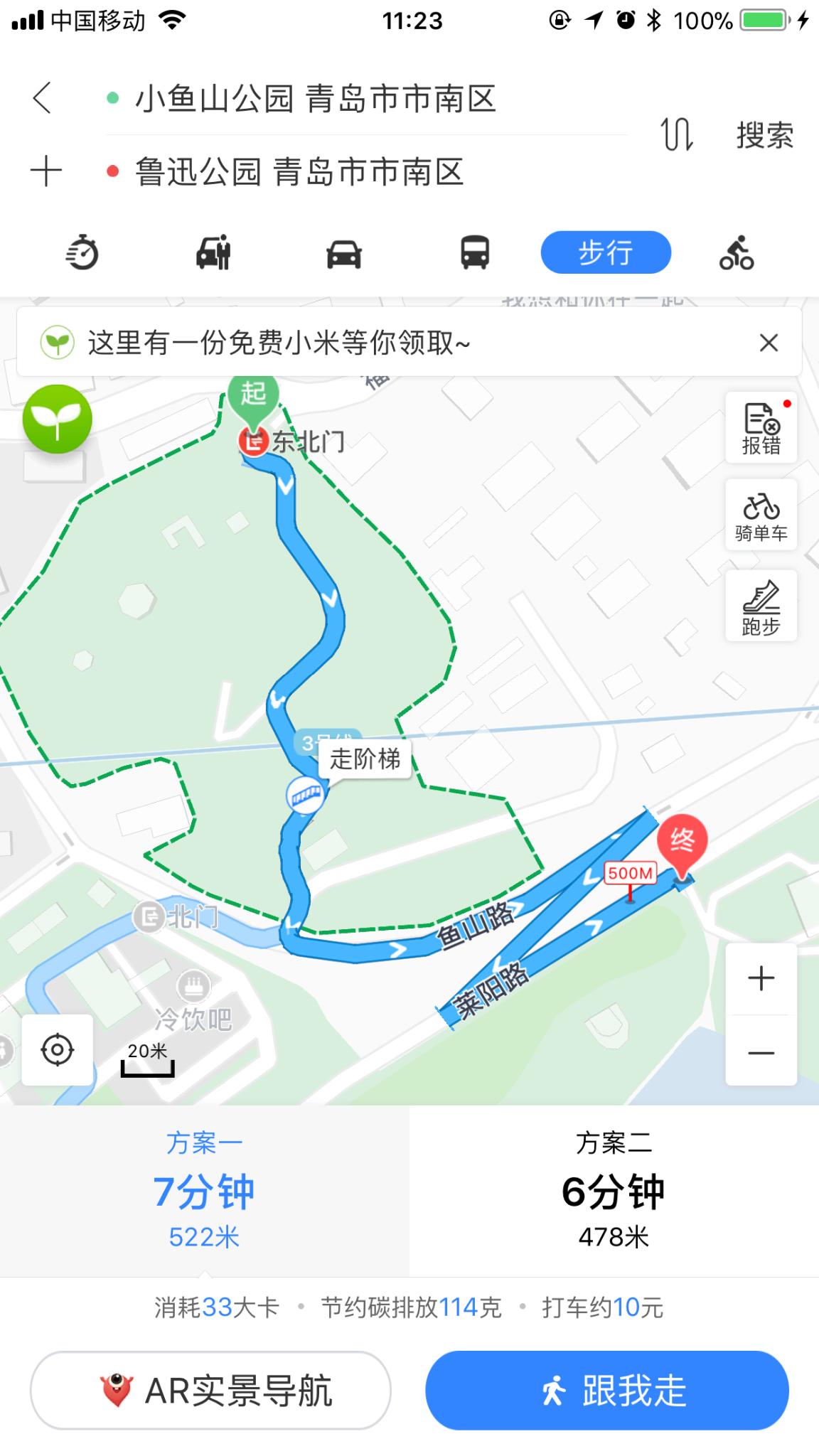Tap the 搜索 button

pyautogui.click(x=764, y=135)
